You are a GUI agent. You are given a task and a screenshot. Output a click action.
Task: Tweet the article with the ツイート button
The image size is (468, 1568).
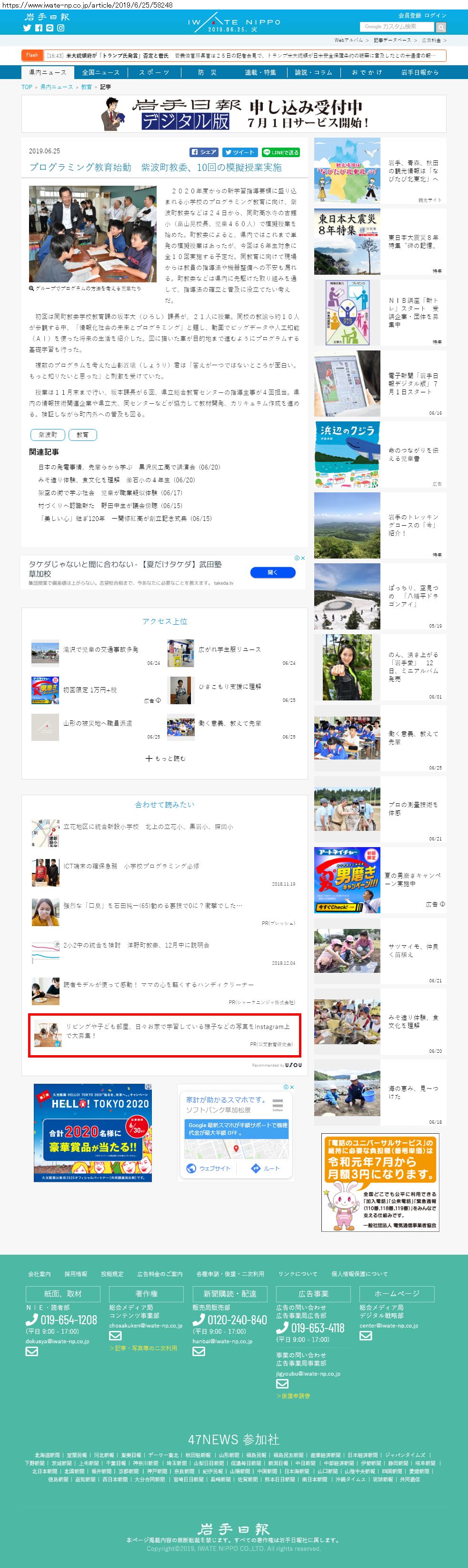pyautogui.click(x=239, y=152)
